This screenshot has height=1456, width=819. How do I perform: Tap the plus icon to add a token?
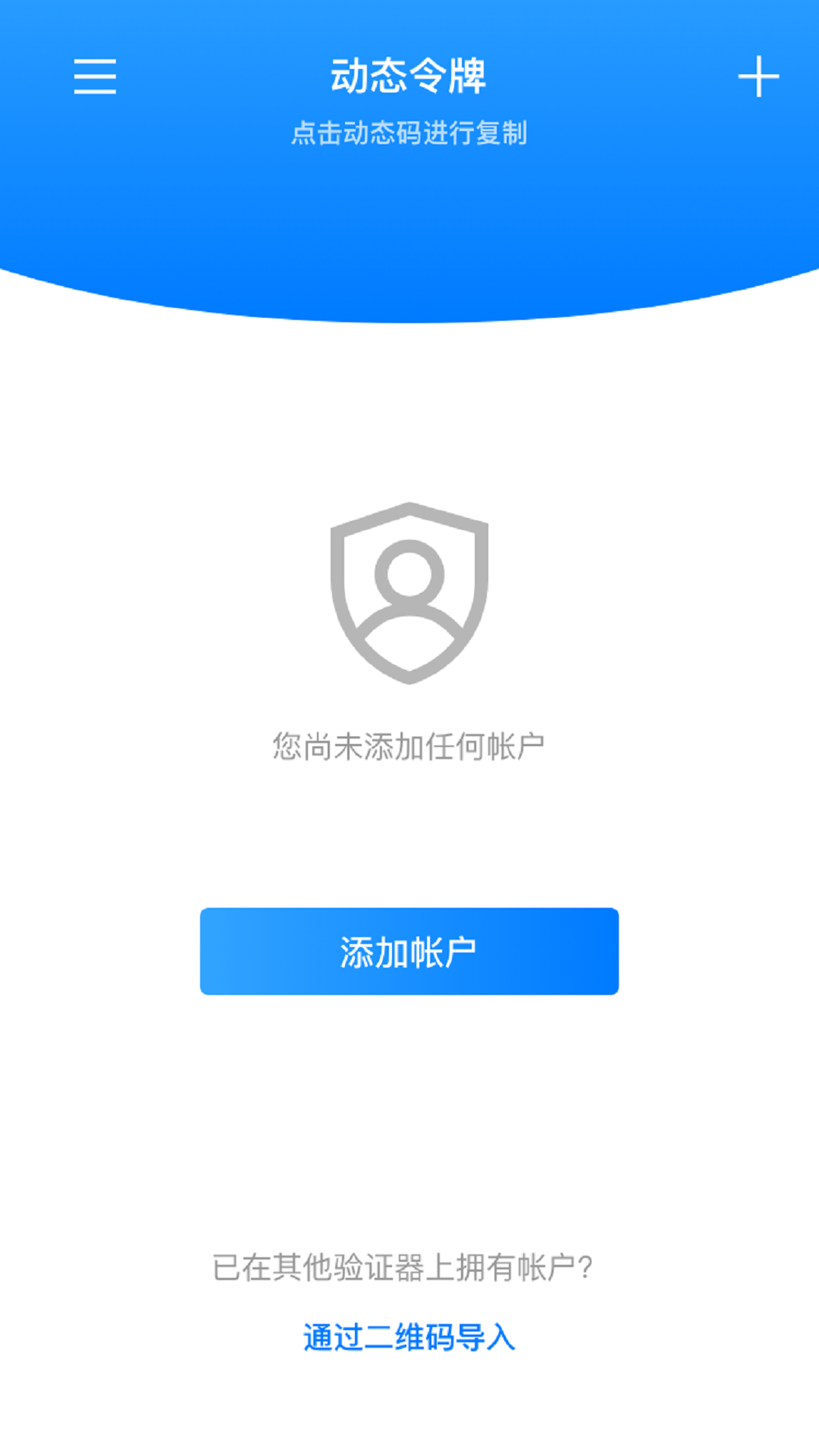click(758, 77)
